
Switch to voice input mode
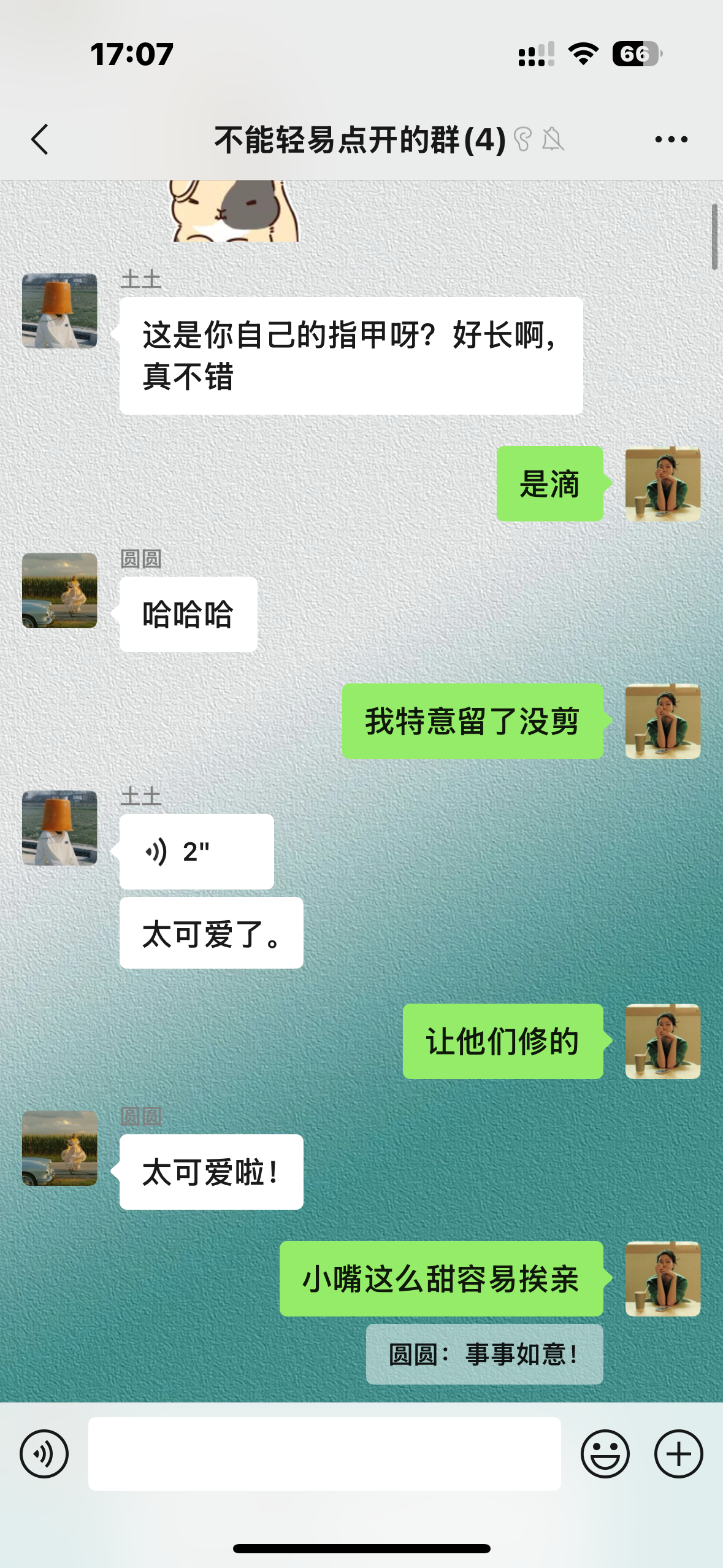tap(44, 1454)
